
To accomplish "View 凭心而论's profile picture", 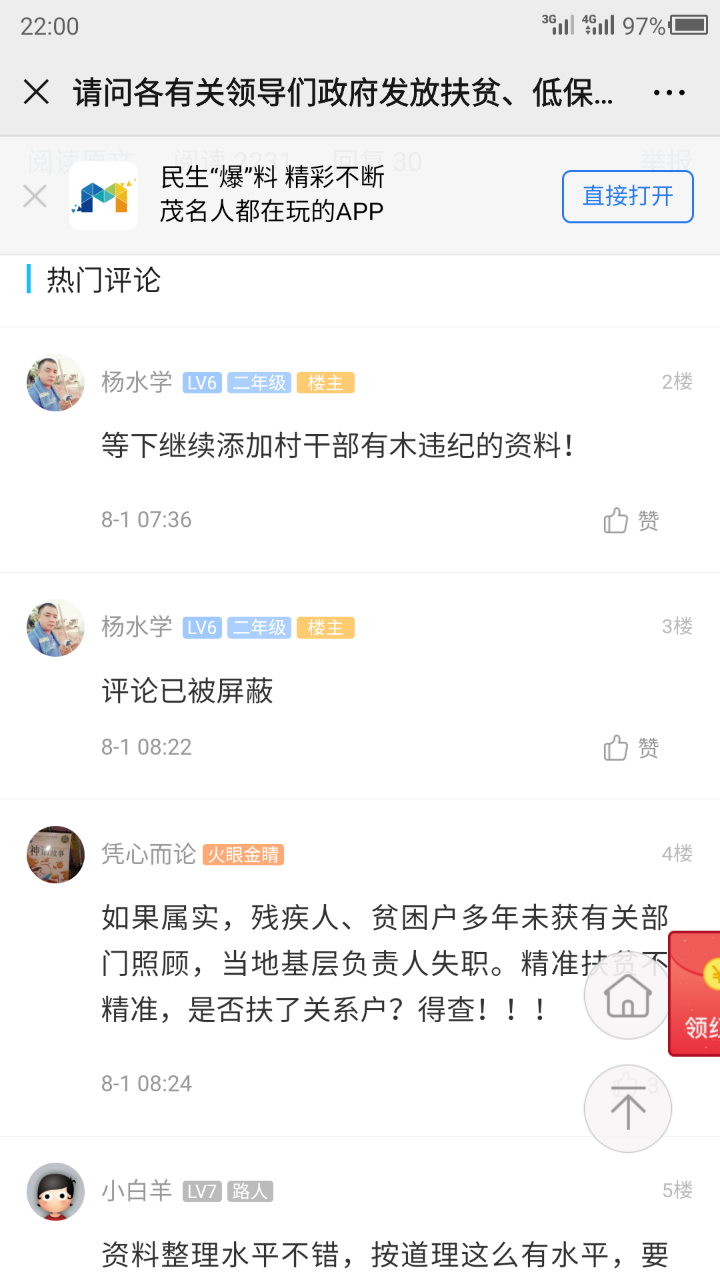I will click(x=55, y=855).
